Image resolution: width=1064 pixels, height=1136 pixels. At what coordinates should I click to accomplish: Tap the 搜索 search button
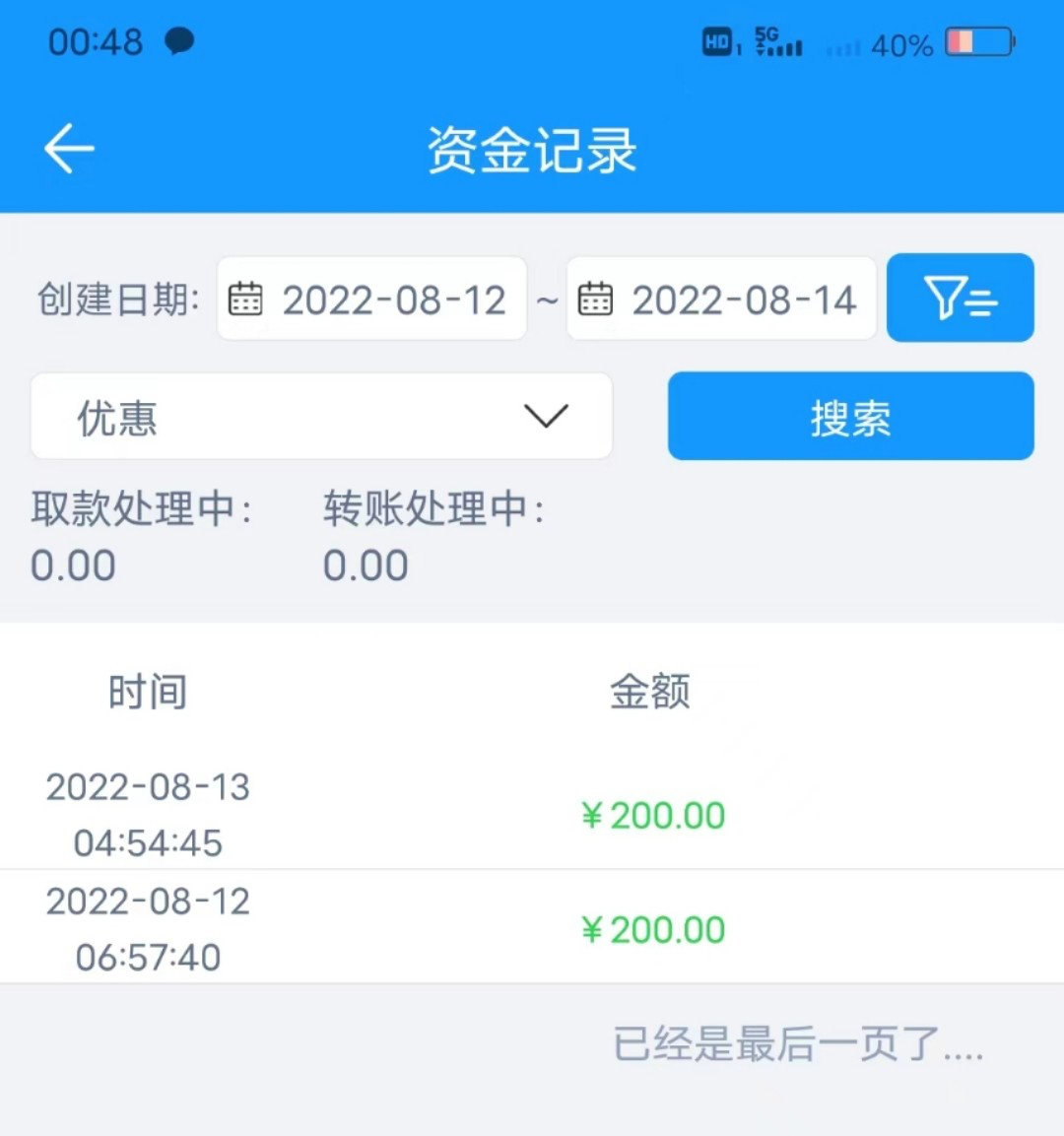[x=850, y=417]
